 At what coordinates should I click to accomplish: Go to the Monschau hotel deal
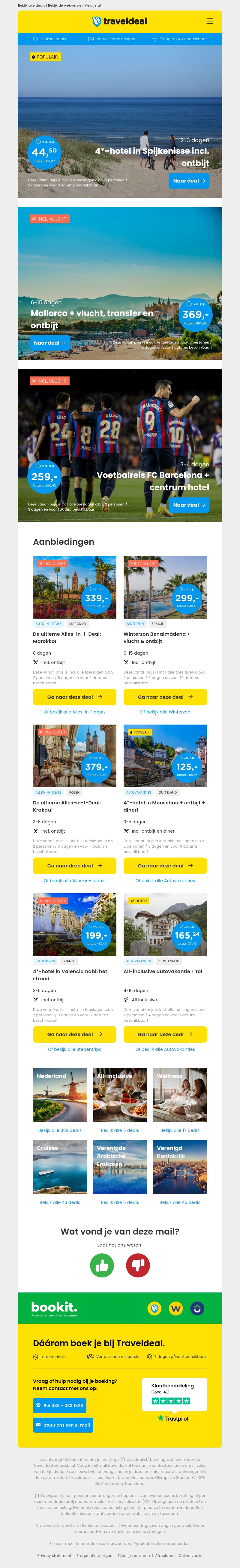[165, 866]
